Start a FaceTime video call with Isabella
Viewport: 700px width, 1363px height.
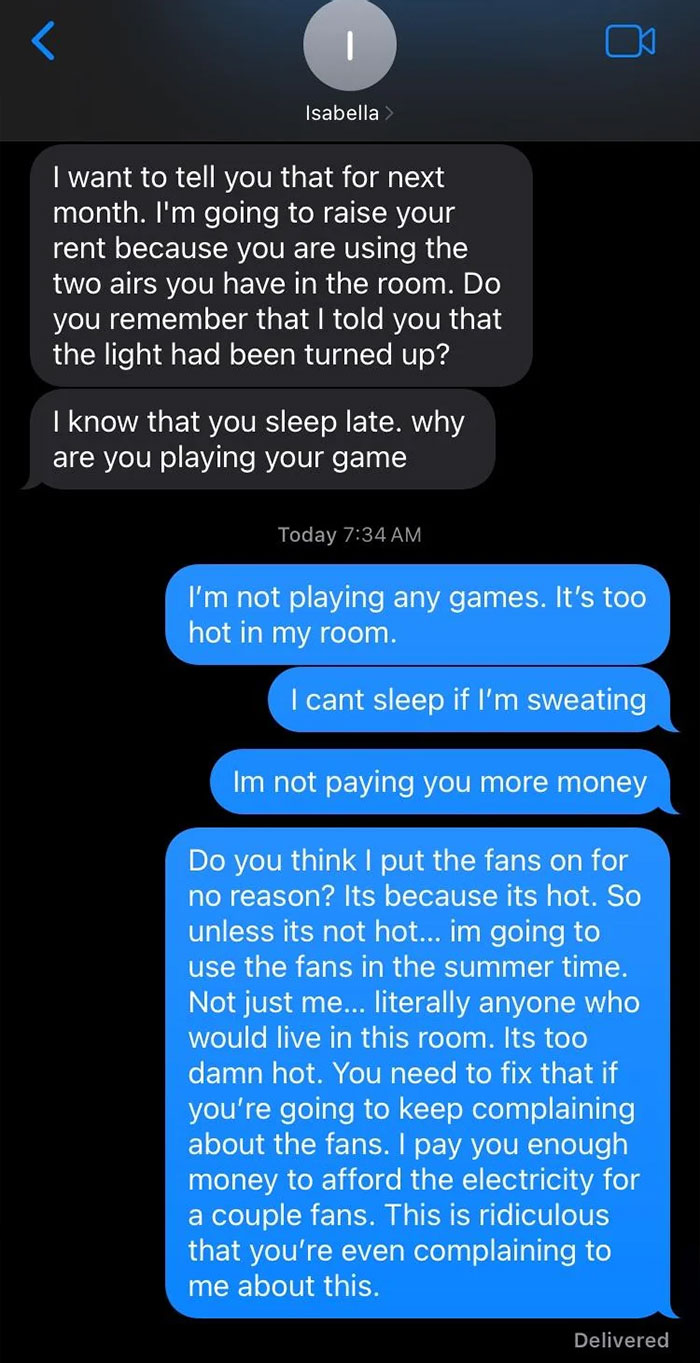pyautogui.click(x=630, y=42)
